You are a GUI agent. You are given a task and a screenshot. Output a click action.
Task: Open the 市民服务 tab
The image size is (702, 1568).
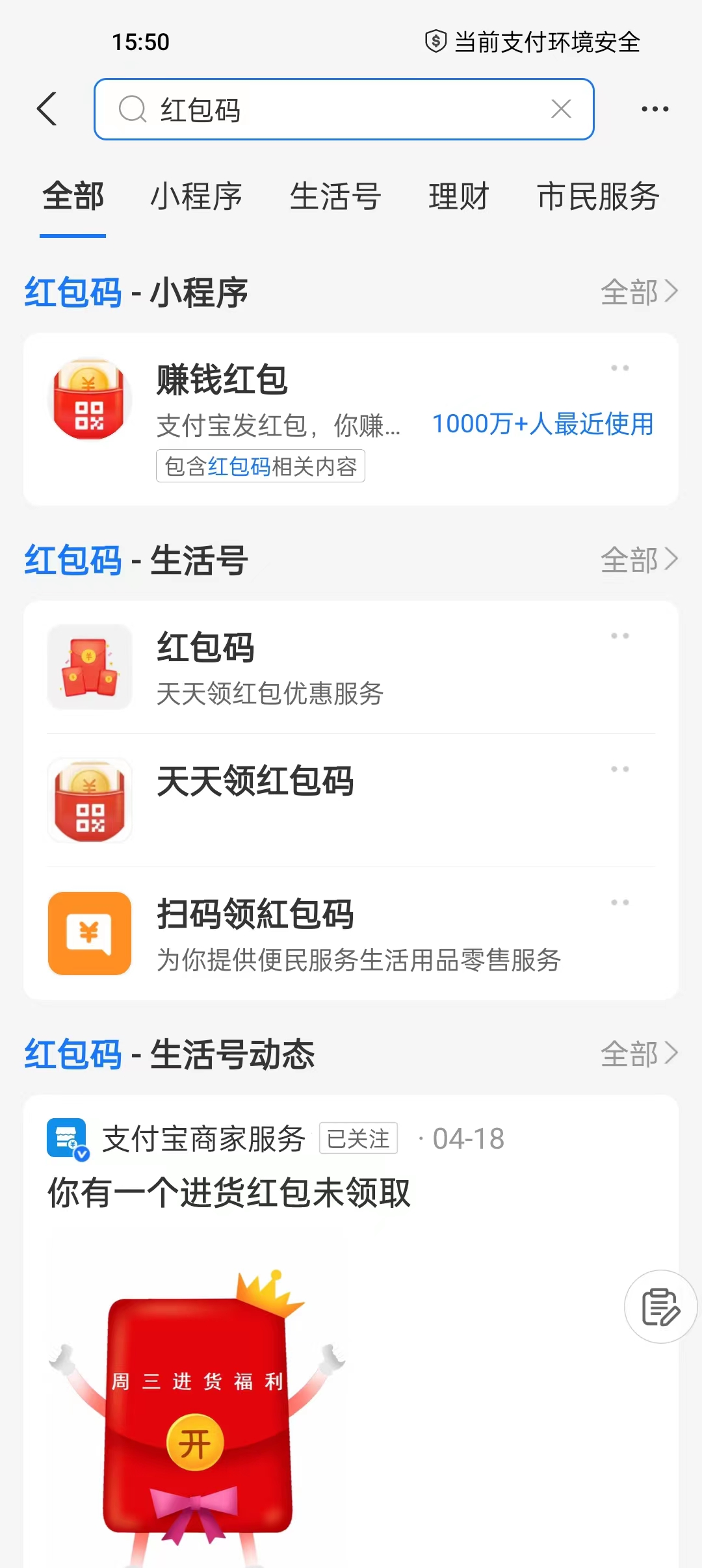(x=598, y=196)
